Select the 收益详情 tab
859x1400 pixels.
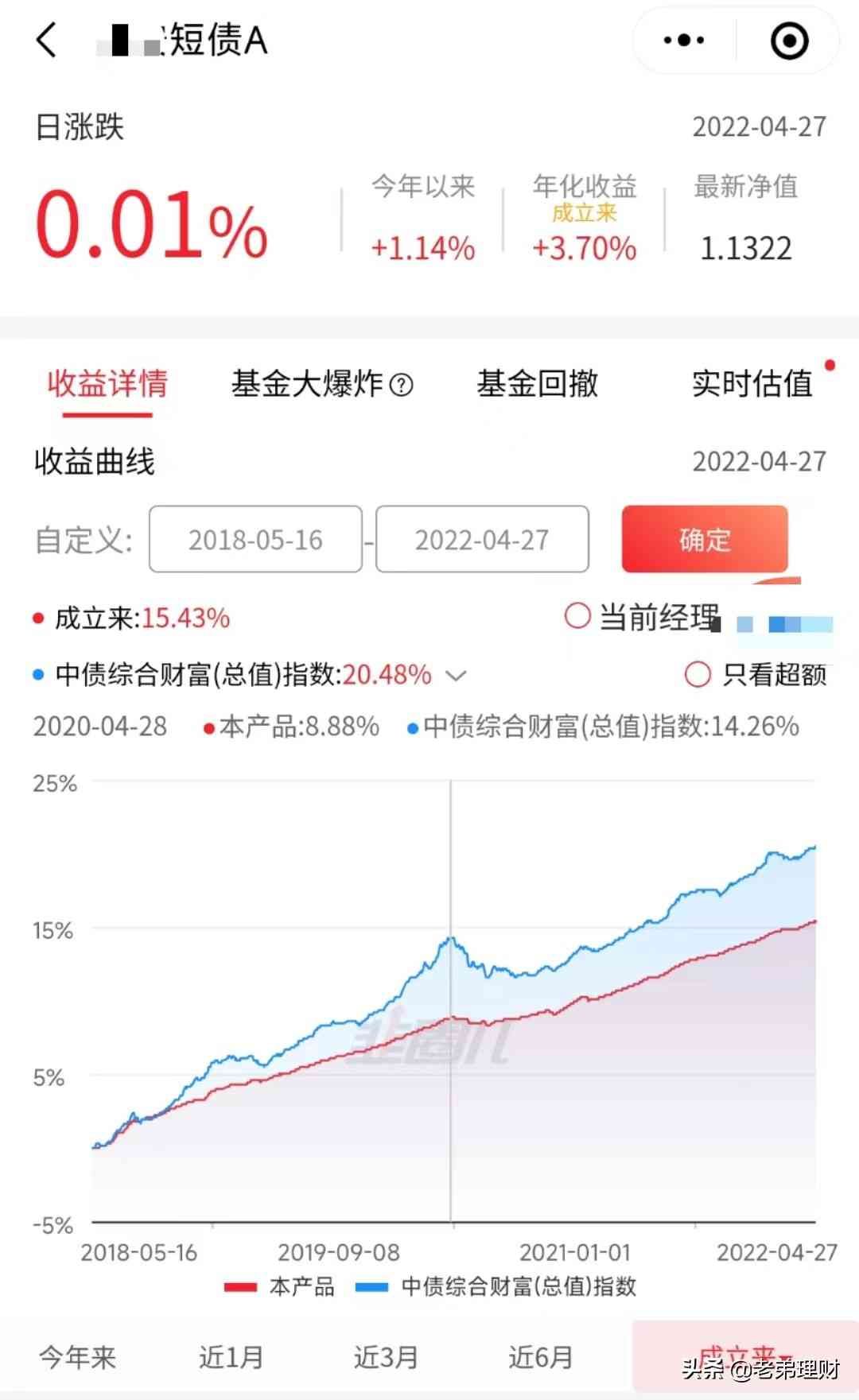point(107,384)
